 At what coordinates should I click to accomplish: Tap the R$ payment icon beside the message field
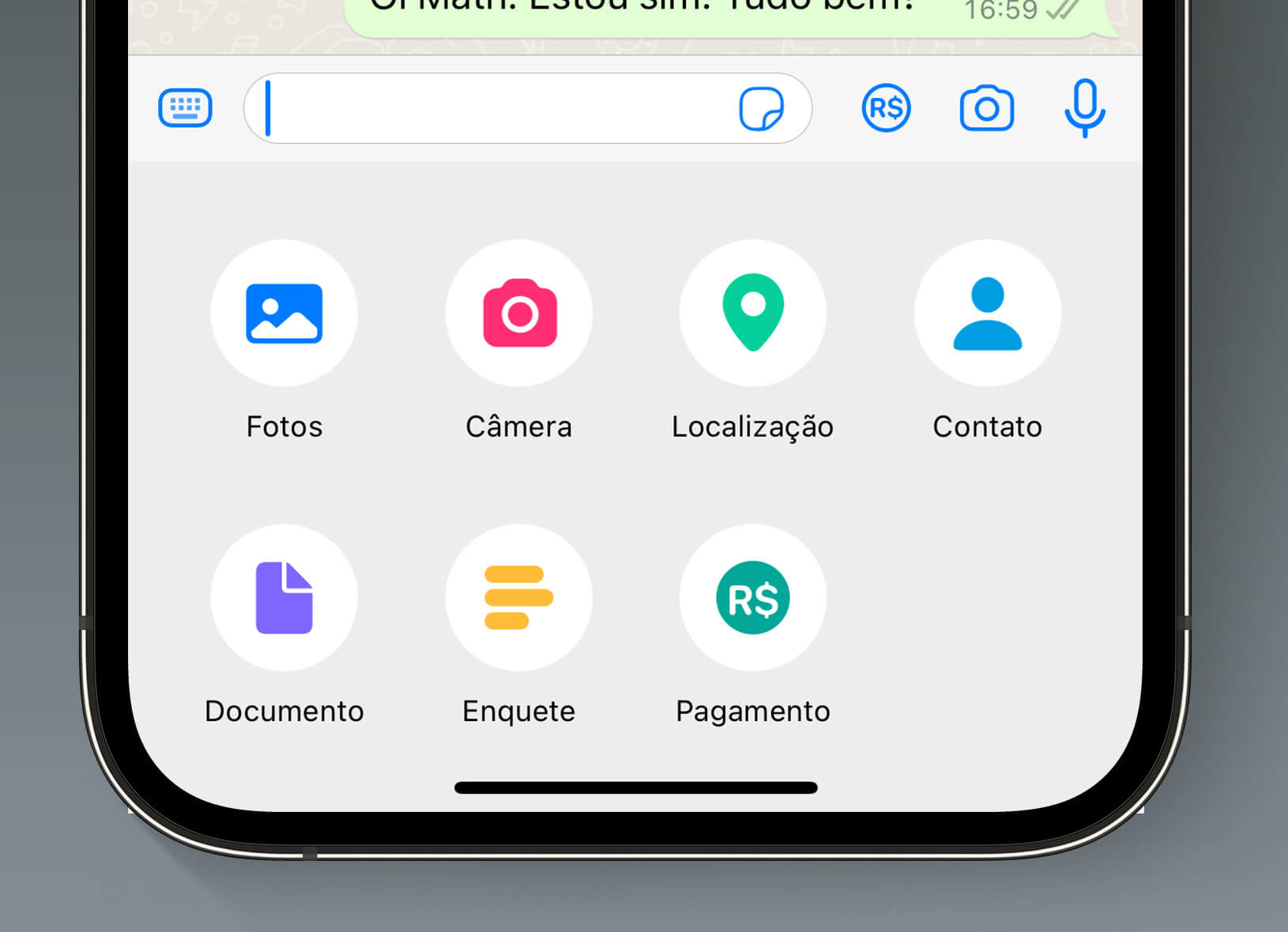click(886, 108)
